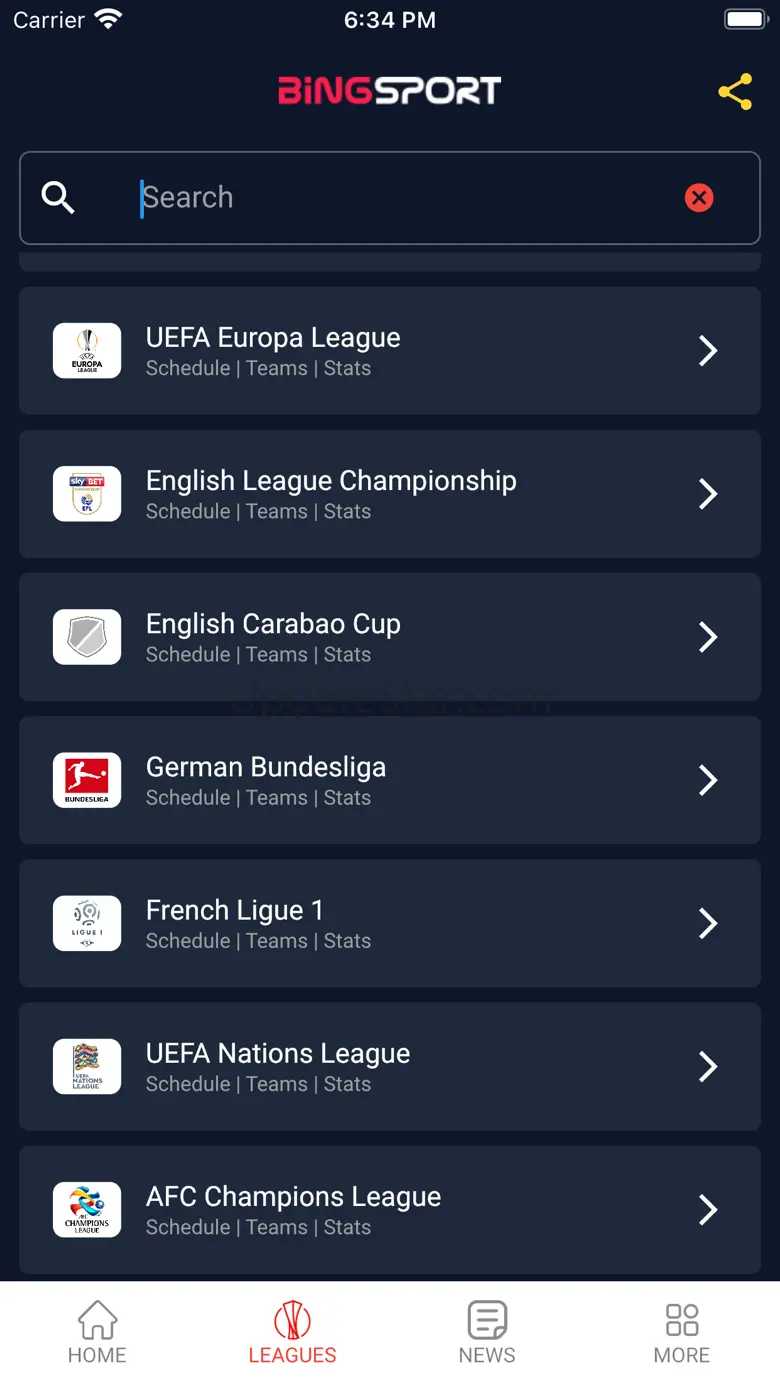The height and width of the screenshot is (1387, 780).
Task: Go to the News tab
Action: [487, 1333]
